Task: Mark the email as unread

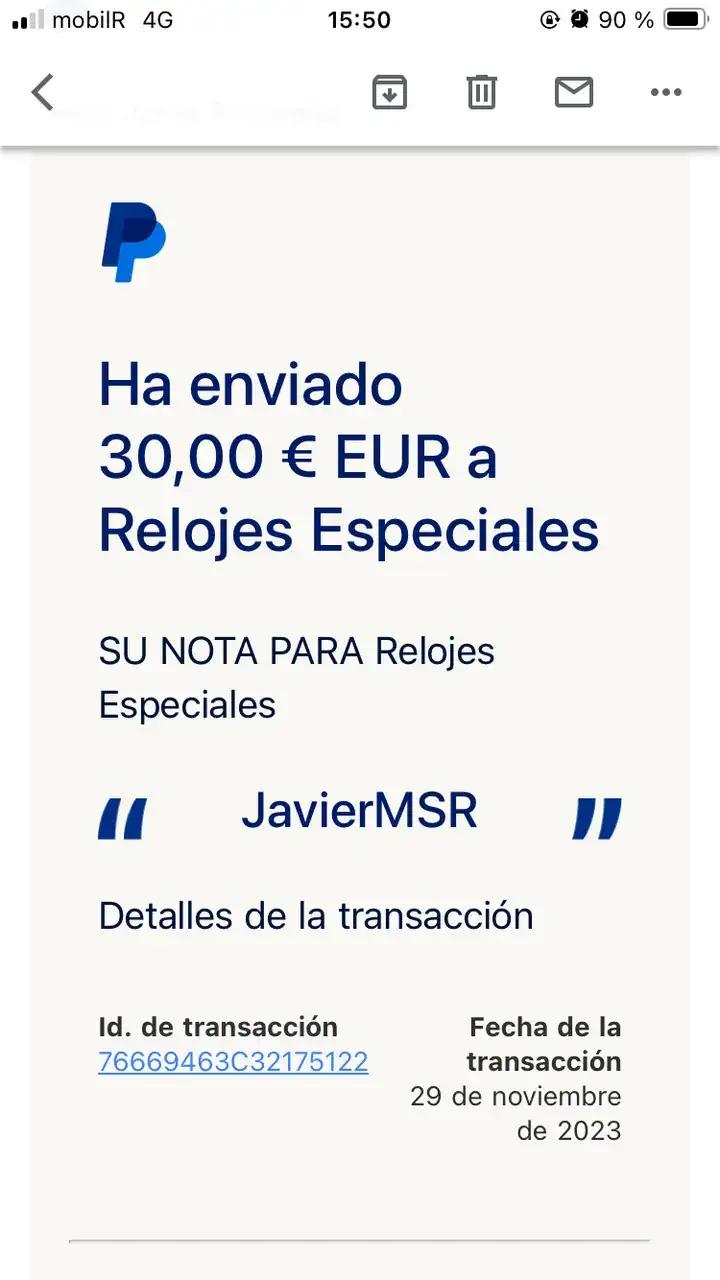Action: click(574, 92)
